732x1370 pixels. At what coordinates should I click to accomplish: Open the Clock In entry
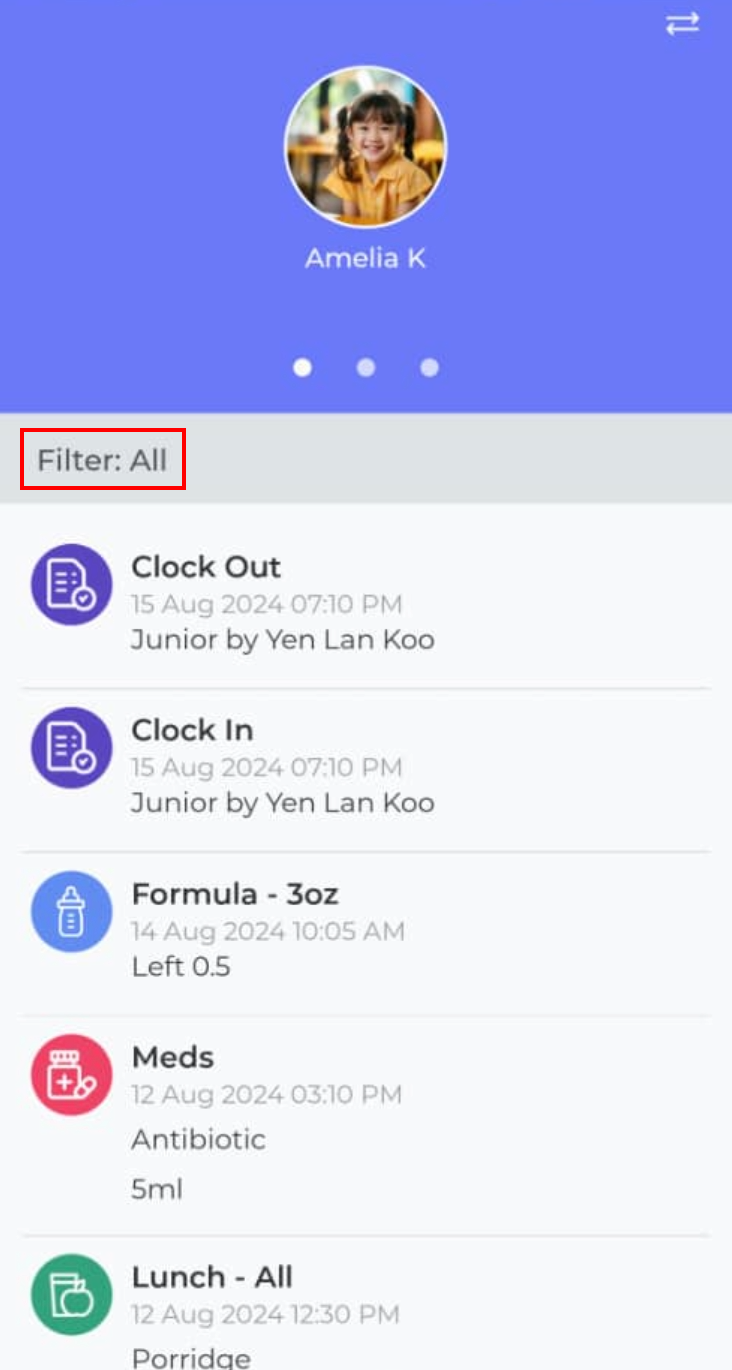tap(366, 767)
